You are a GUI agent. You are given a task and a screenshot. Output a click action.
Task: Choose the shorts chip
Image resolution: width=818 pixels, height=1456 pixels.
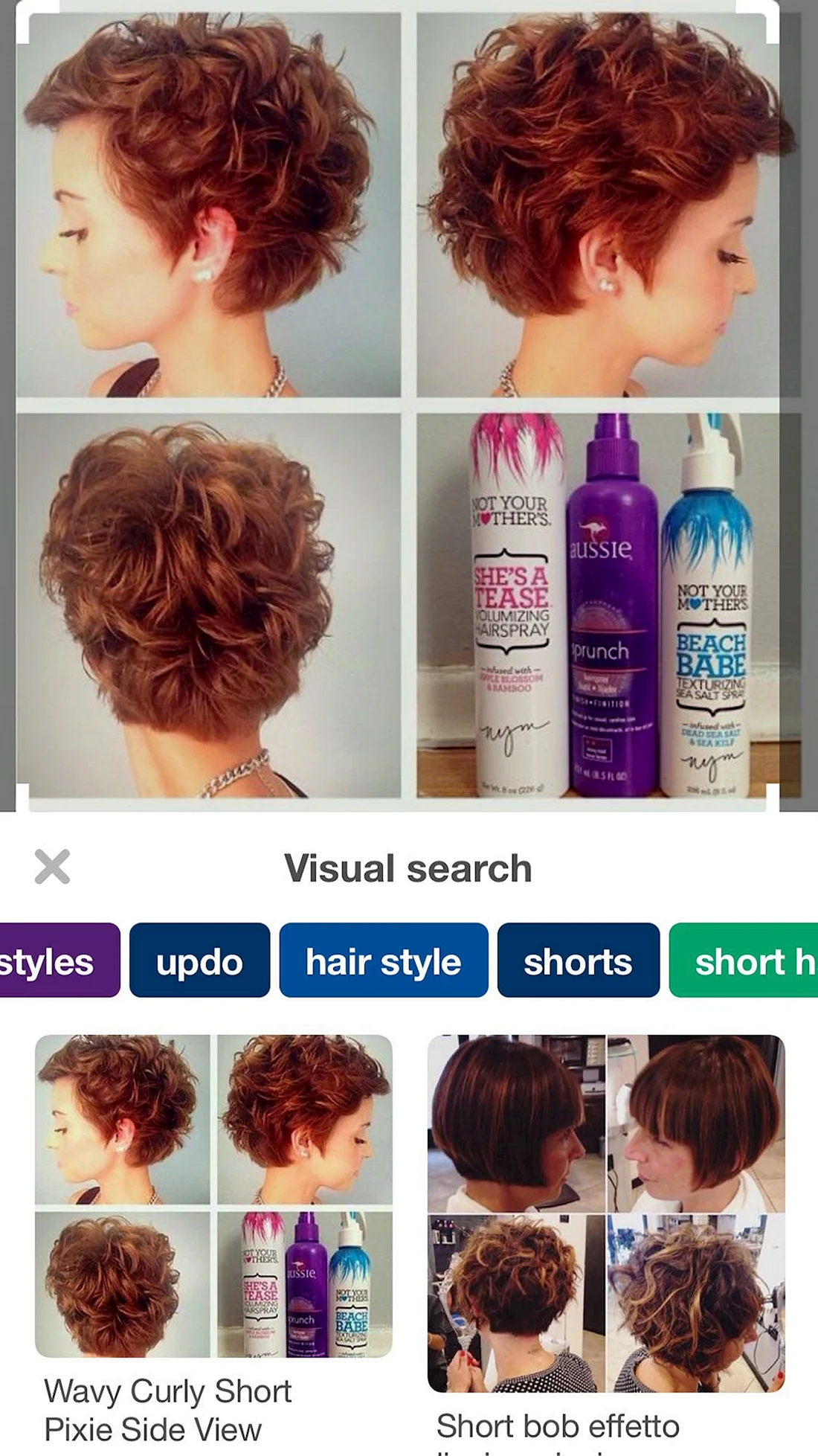(x=578, y=960)
